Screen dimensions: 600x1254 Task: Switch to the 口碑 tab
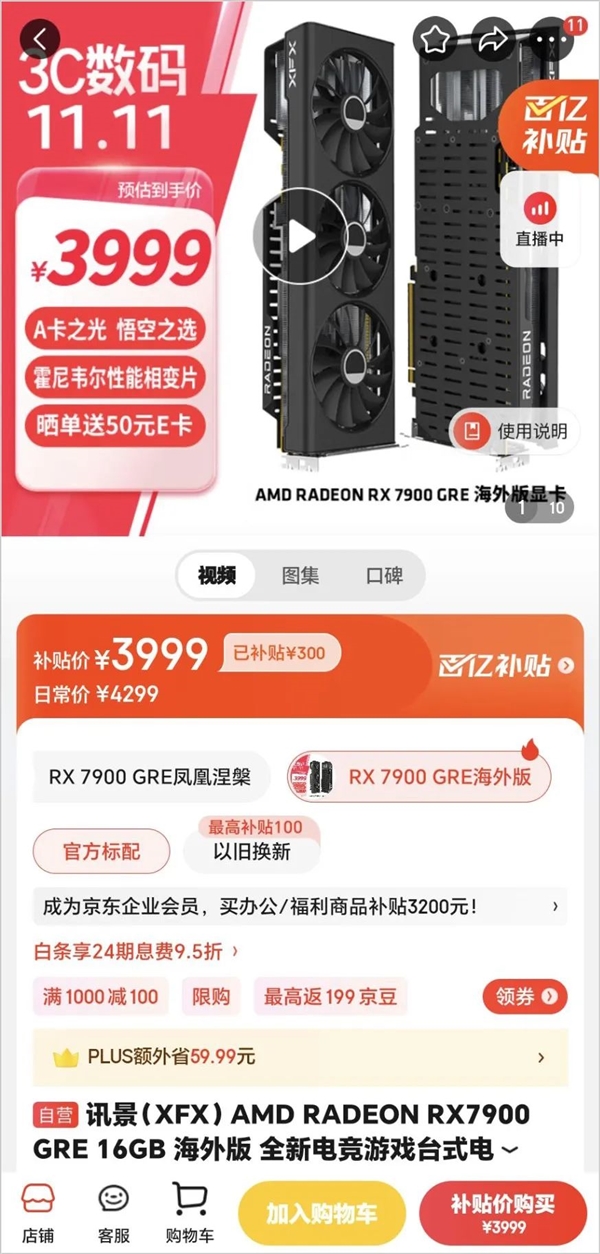384,575
